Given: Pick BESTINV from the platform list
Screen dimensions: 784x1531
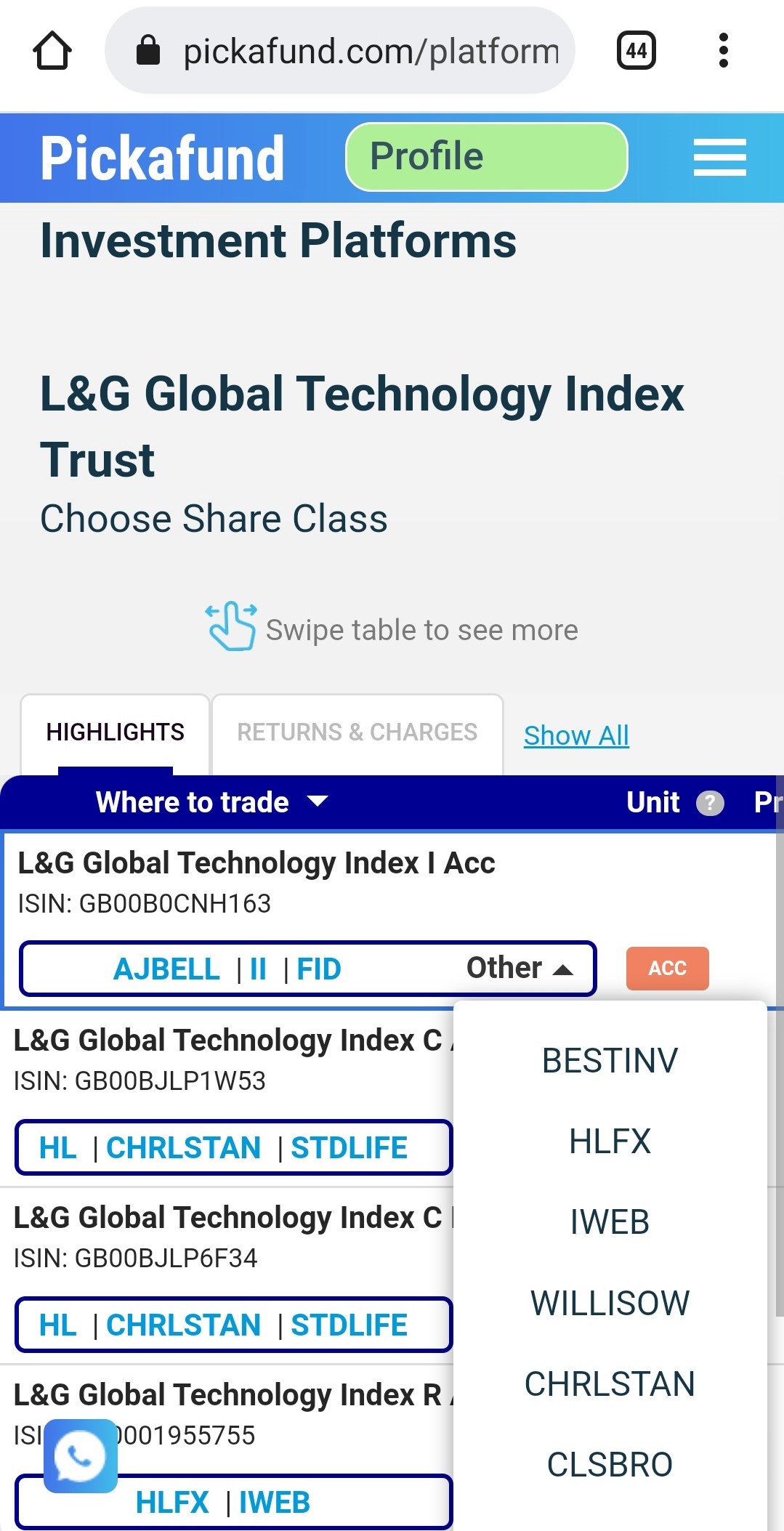Looking at the screenshot, I should tap(610, 1061).
